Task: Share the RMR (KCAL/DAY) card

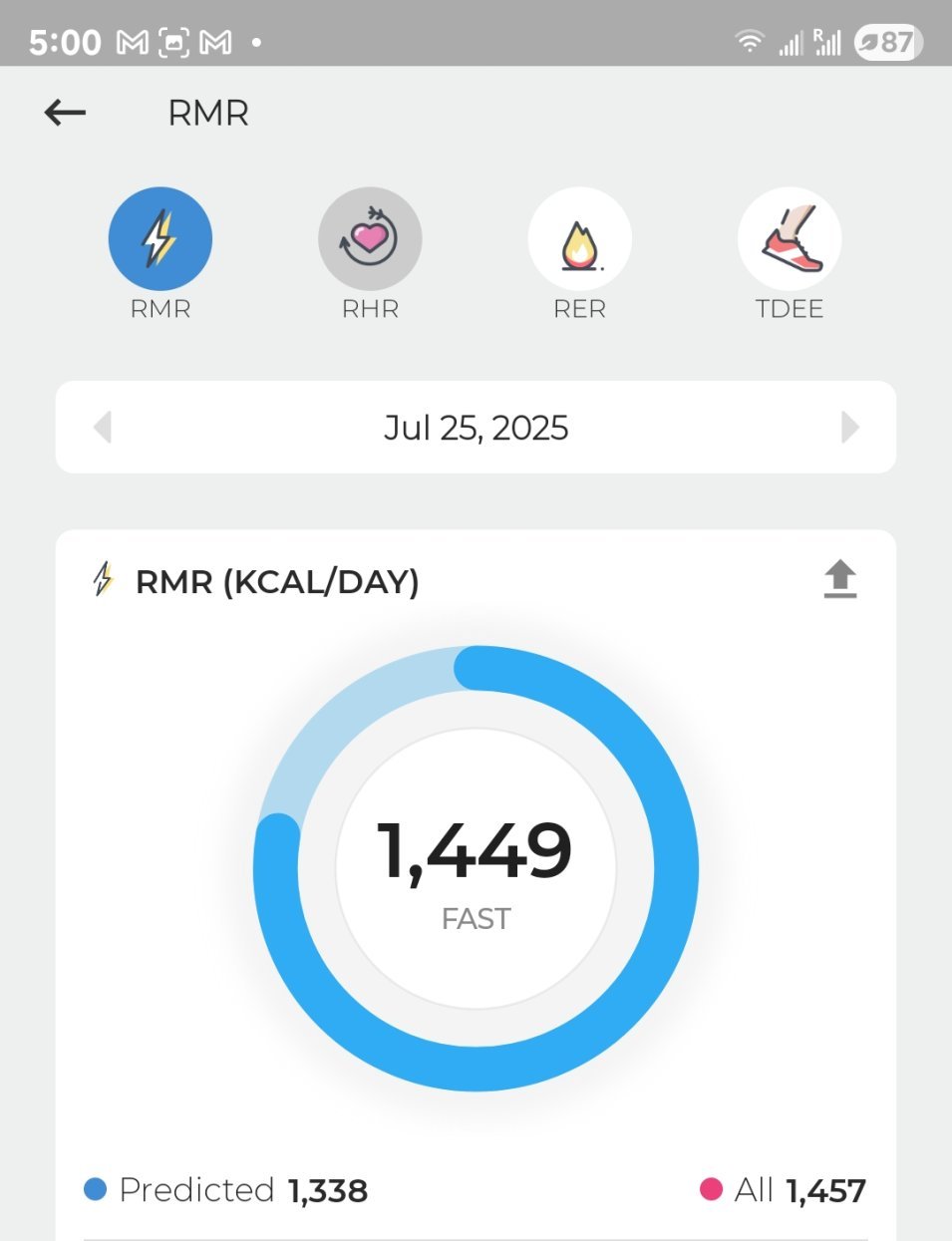Action: [839, 579]
